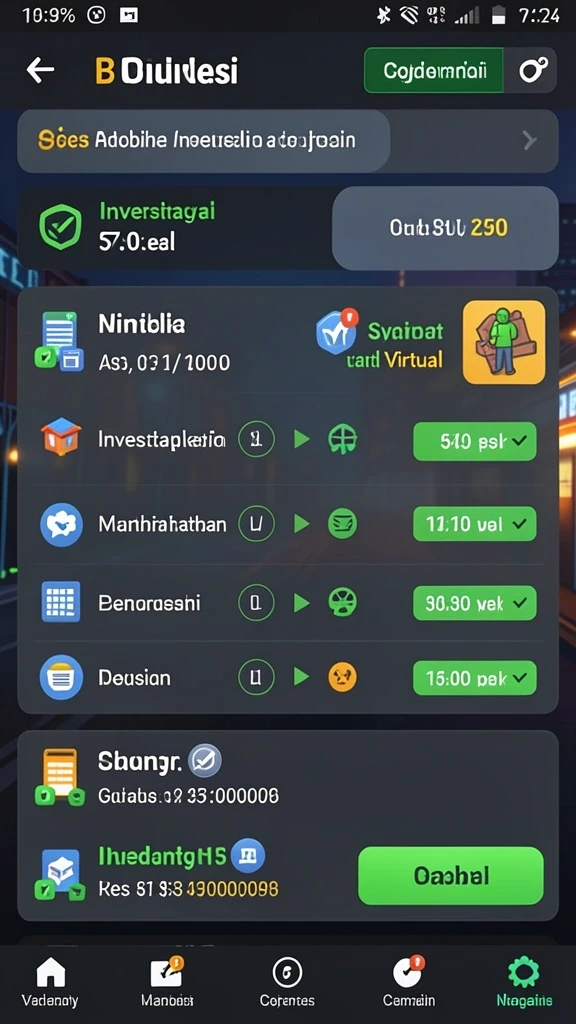Tap the 250 balance pill
This screenshot has width=576, height=1024.
tap(445, 227)
